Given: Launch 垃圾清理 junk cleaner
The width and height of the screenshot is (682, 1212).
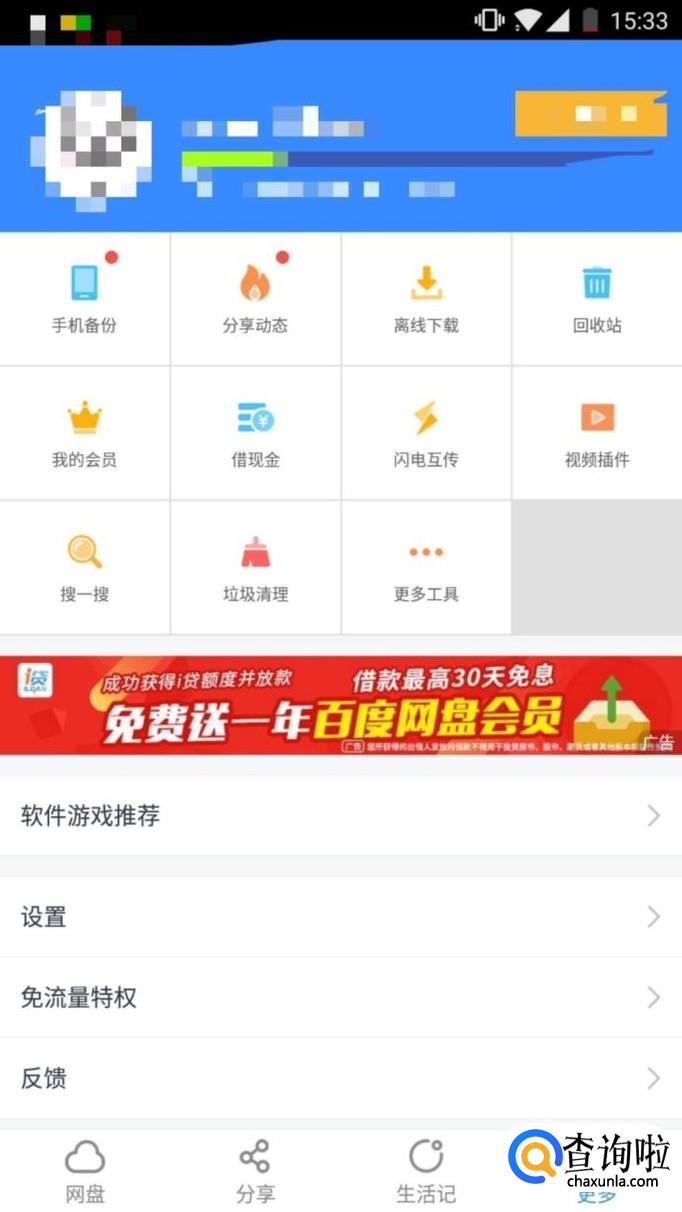Looking at the screenshot, I should pyautogui.click(x=256, y=567).
